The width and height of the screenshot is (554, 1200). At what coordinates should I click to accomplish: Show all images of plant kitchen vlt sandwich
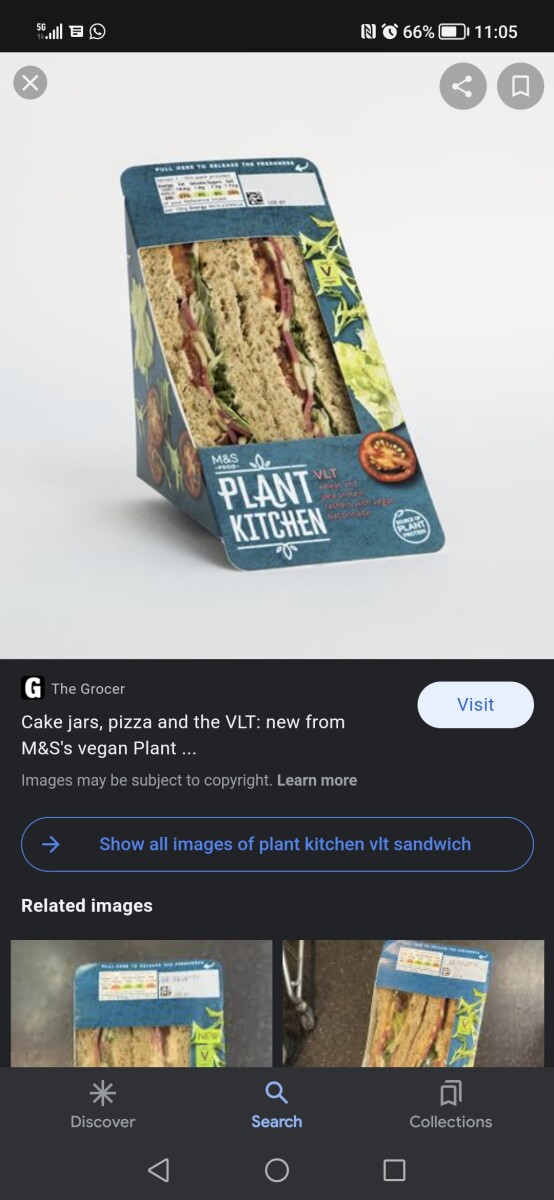click(277, 844)
